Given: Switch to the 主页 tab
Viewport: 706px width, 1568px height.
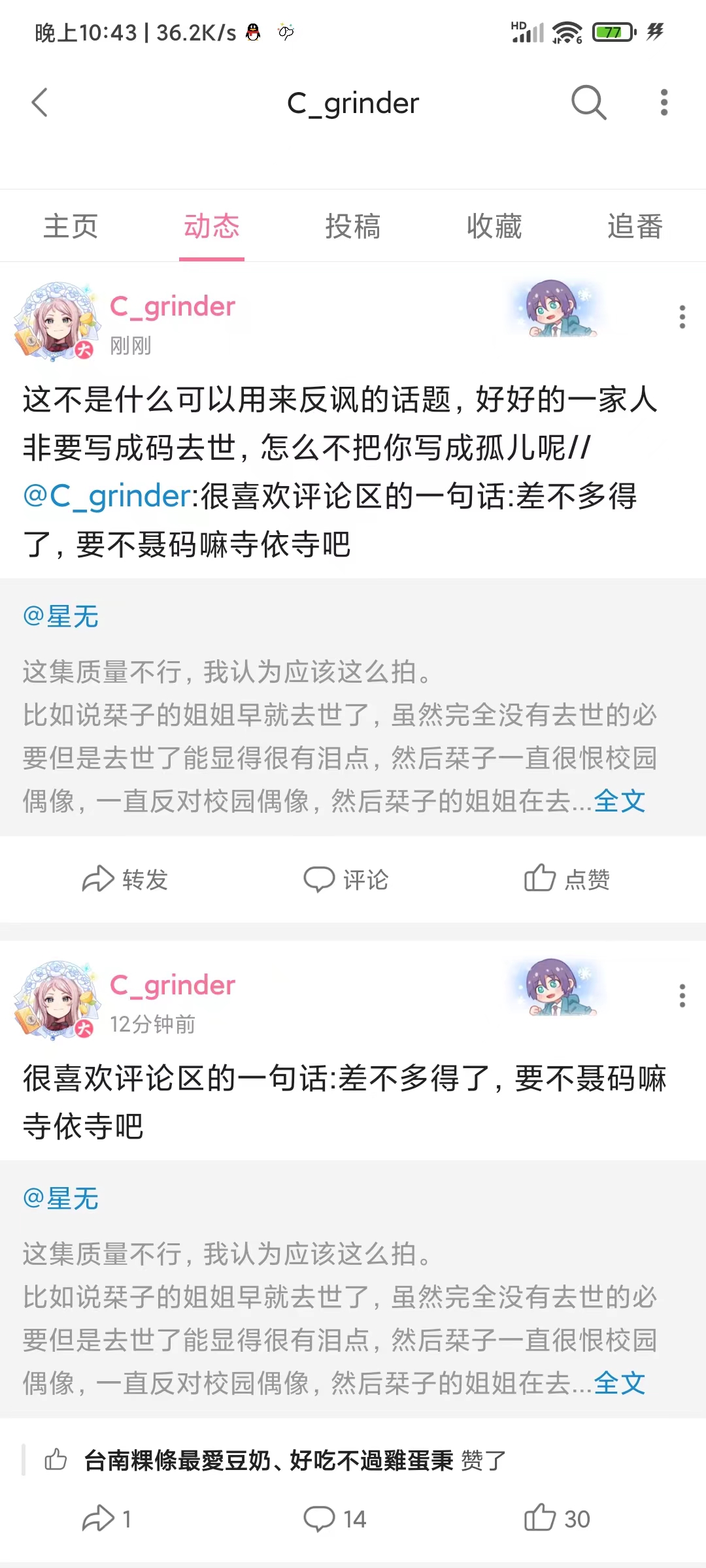Looking at the screenshot, I should (x=71, y=227).
